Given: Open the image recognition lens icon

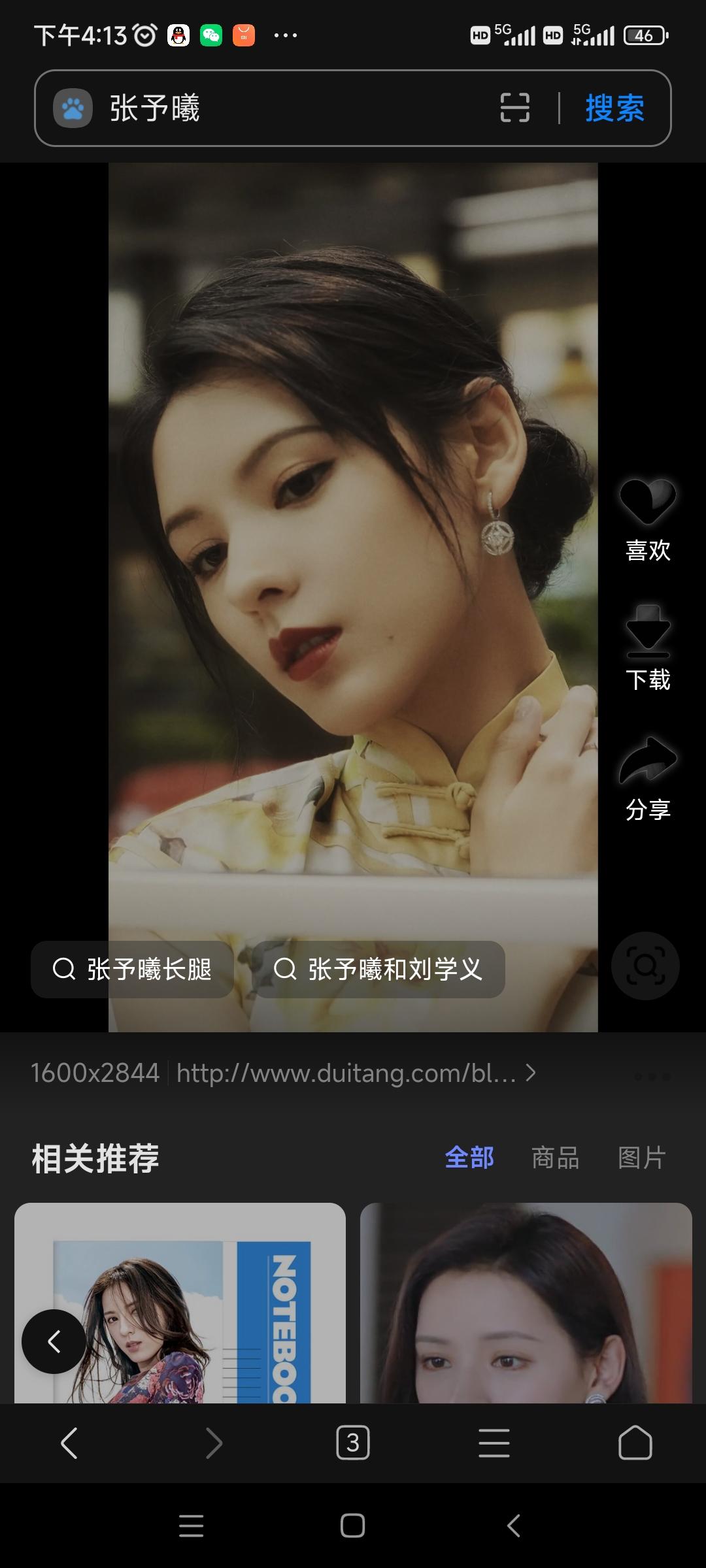Looking at the screenshot, I should 645,966.
